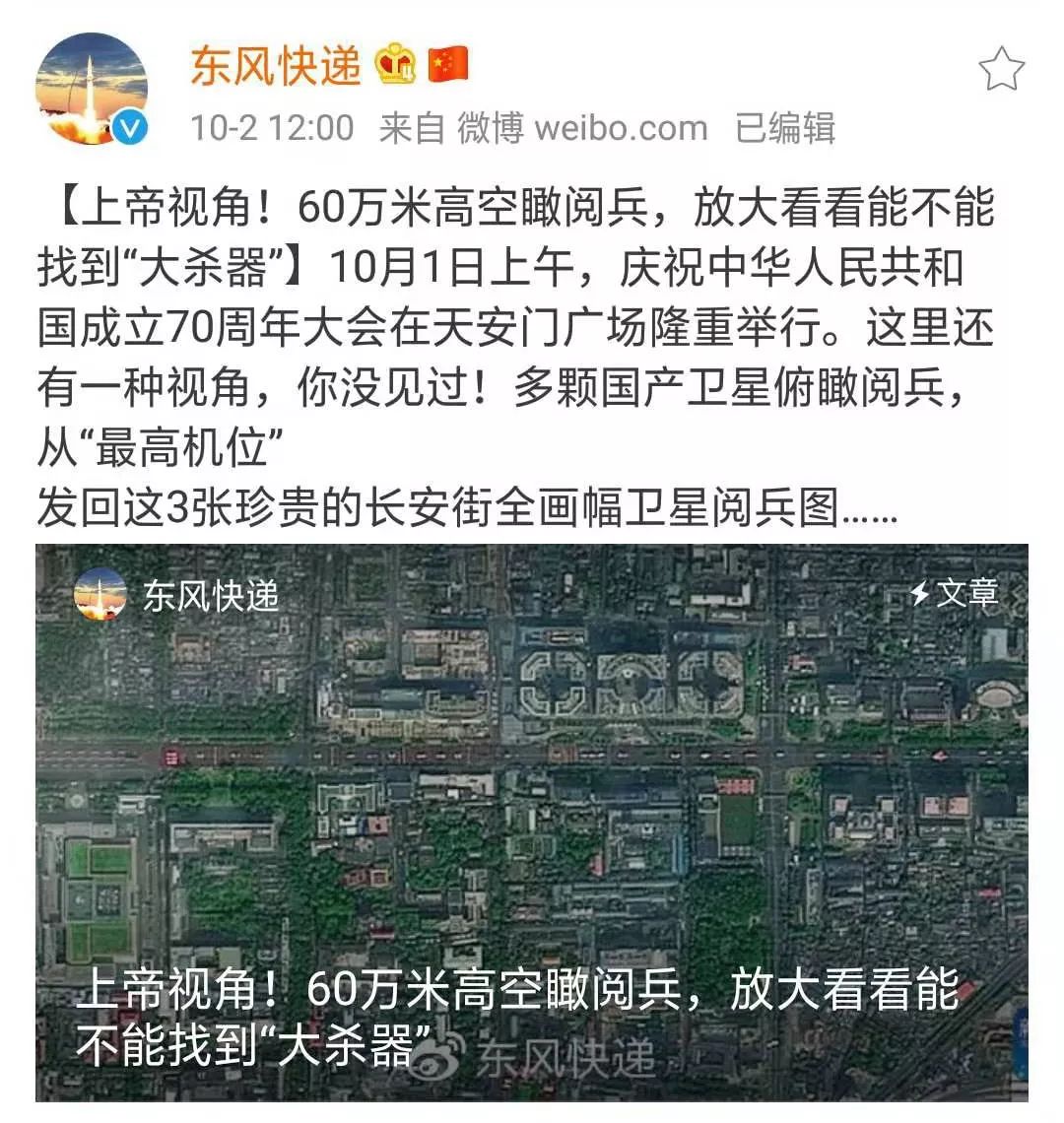Open the satellite photo of Chang'an Avenue
The height and width of the screenshot is (1123, 1064).
point(532,788)
